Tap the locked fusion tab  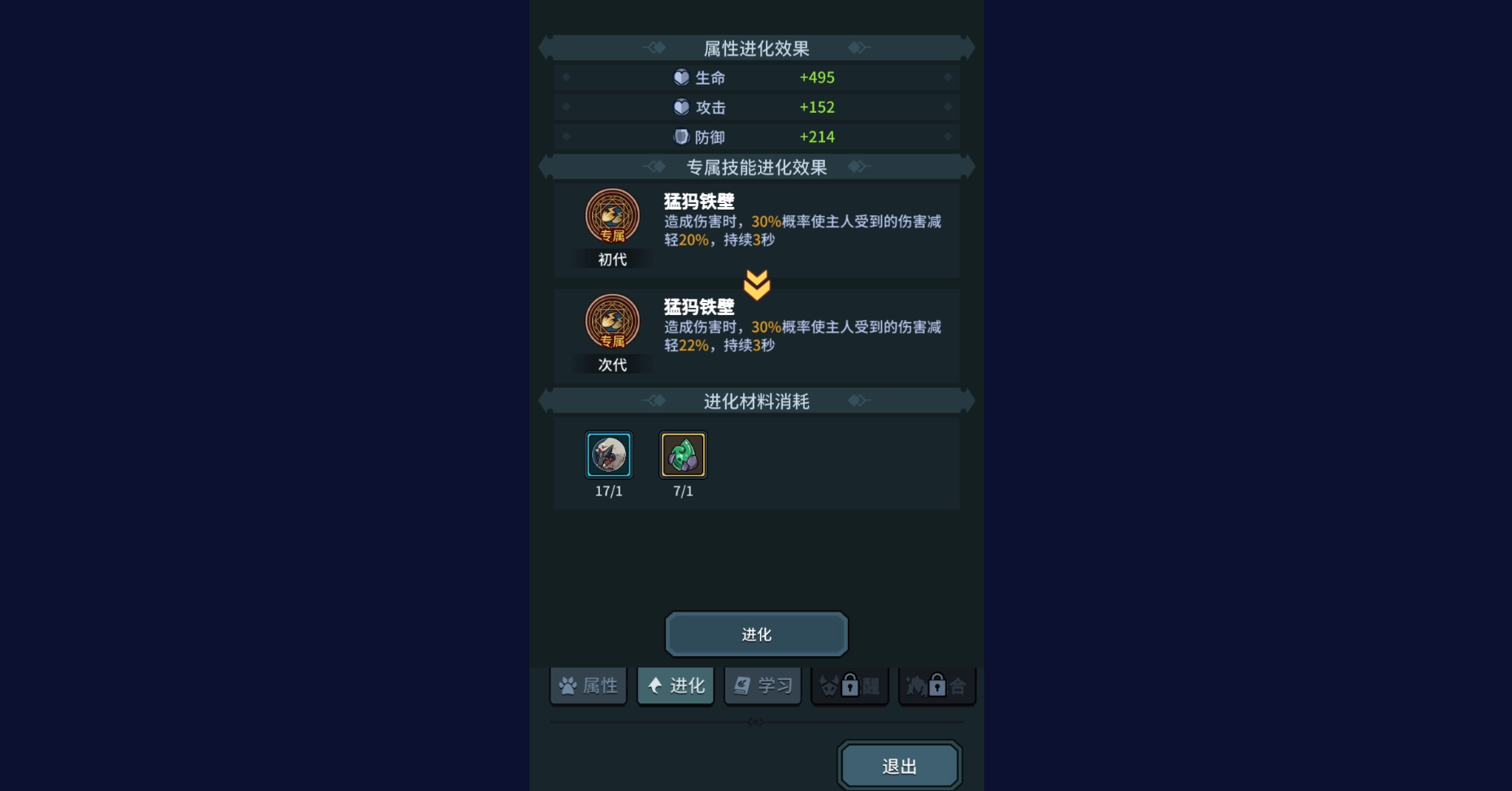click(x=937, y=686)
